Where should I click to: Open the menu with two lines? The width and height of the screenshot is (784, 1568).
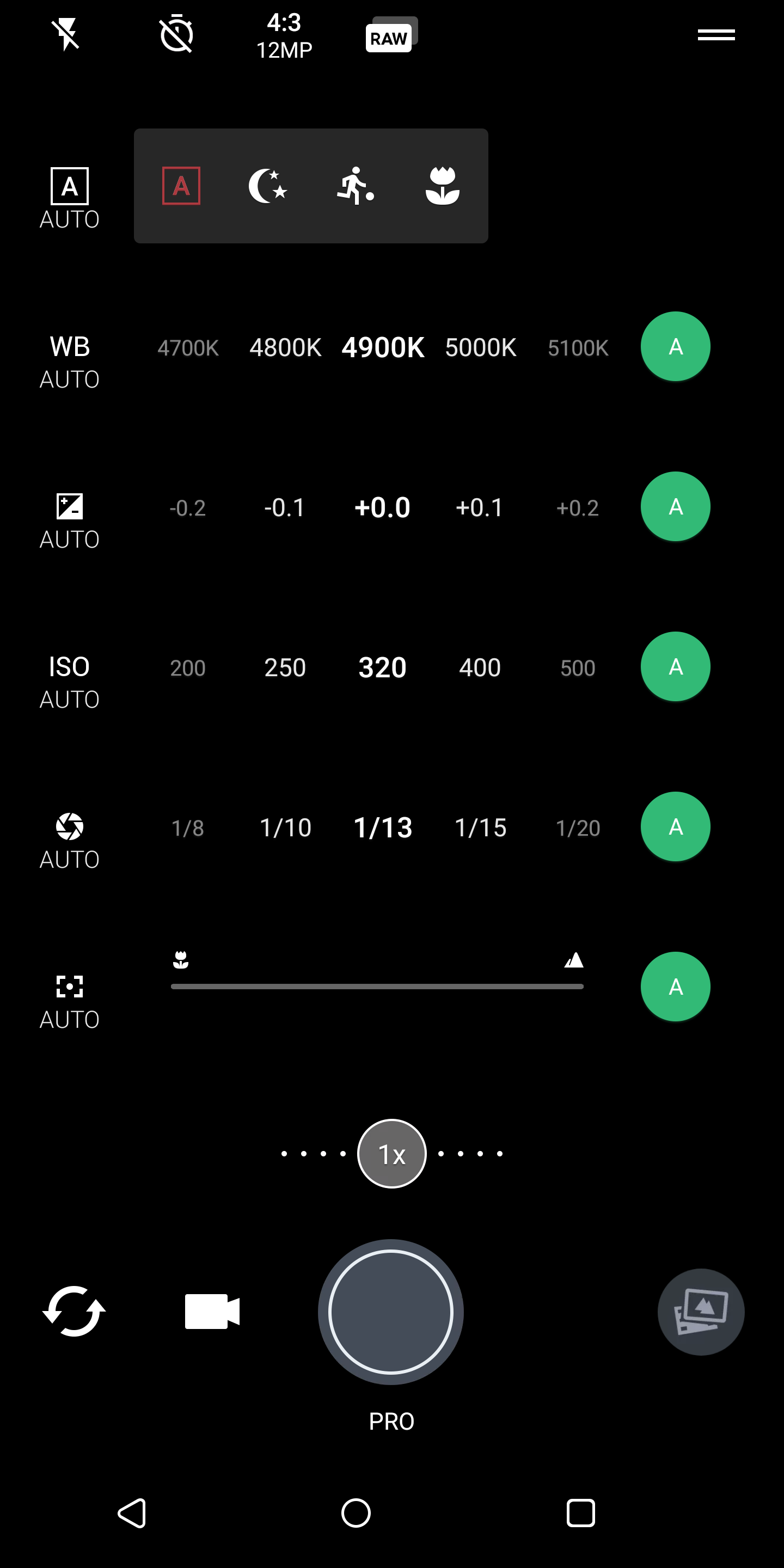[x=716, y=35]
